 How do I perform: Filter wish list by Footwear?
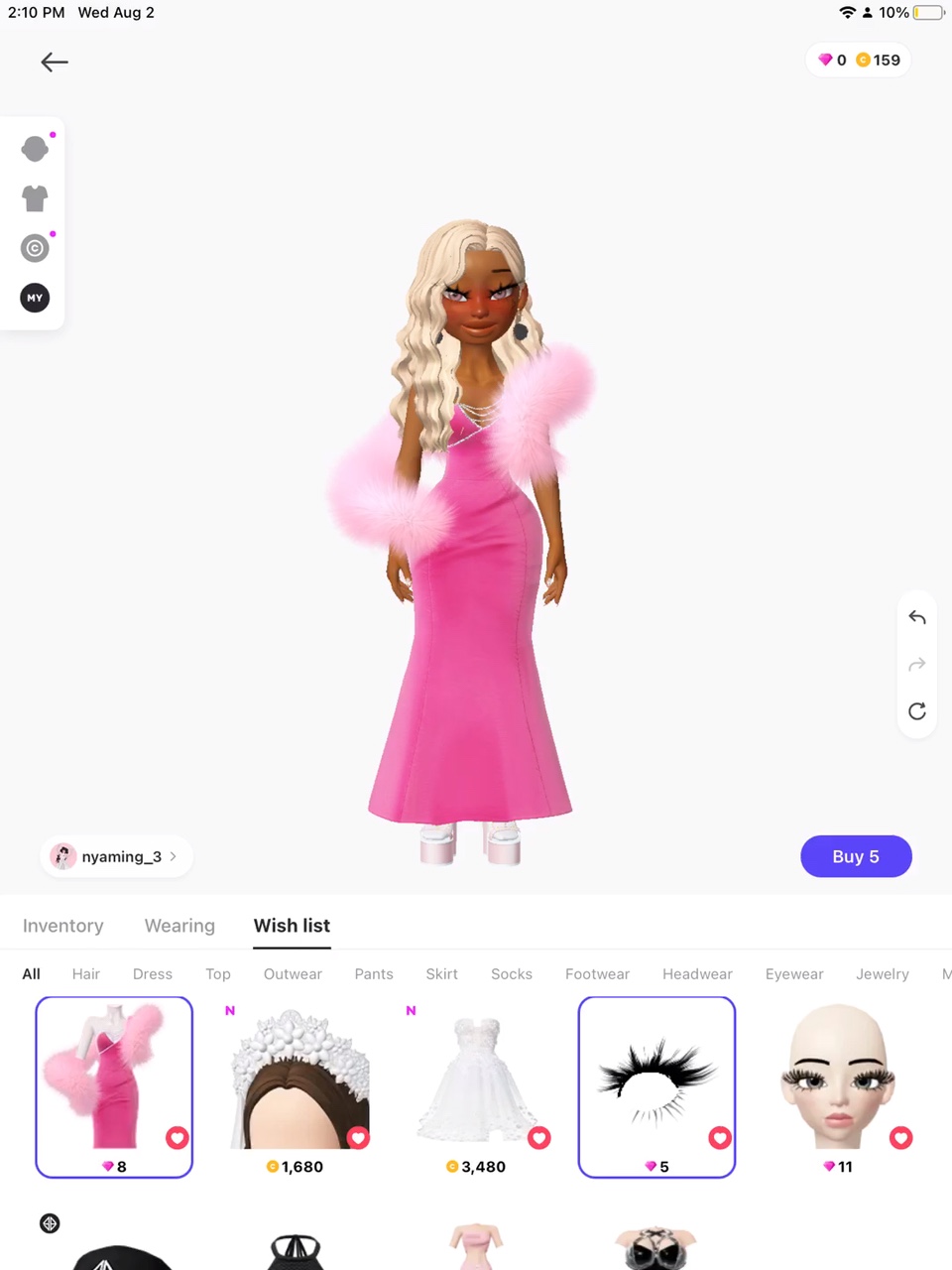click(x=597, y=974)
